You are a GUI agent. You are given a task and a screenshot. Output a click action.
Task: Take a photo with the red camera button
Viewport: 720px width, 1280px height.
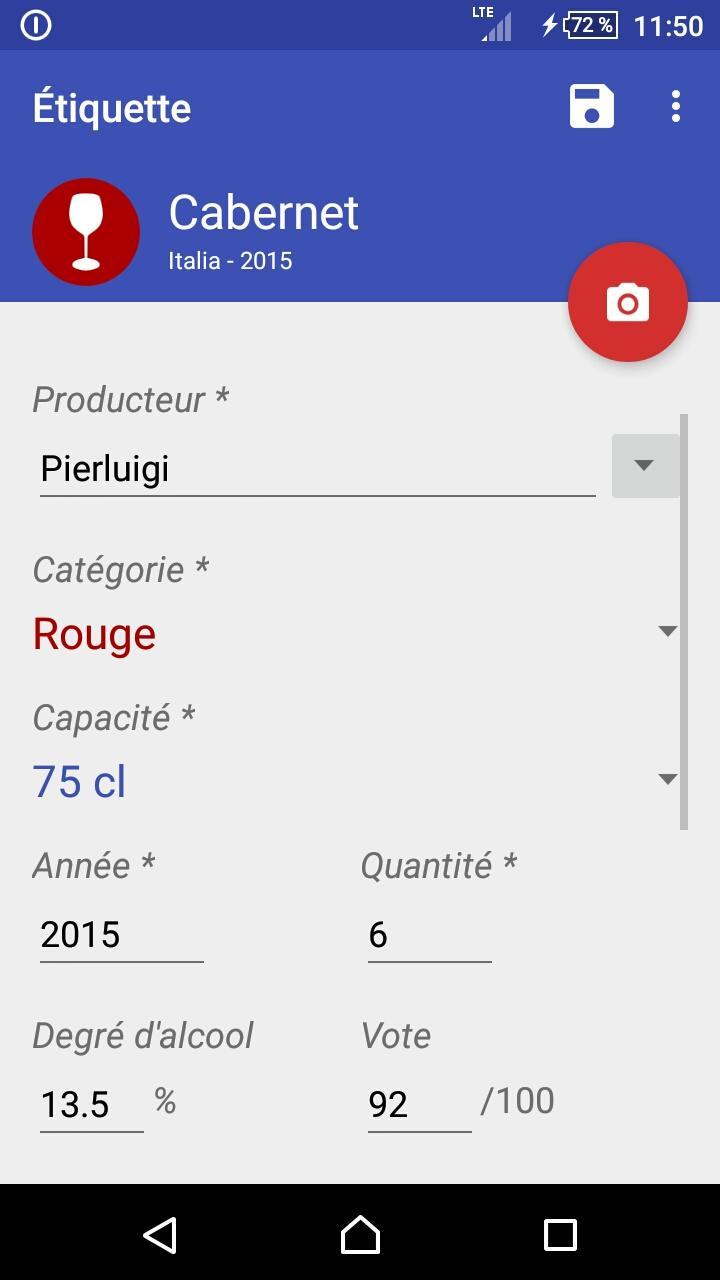[x=628, y=302]
